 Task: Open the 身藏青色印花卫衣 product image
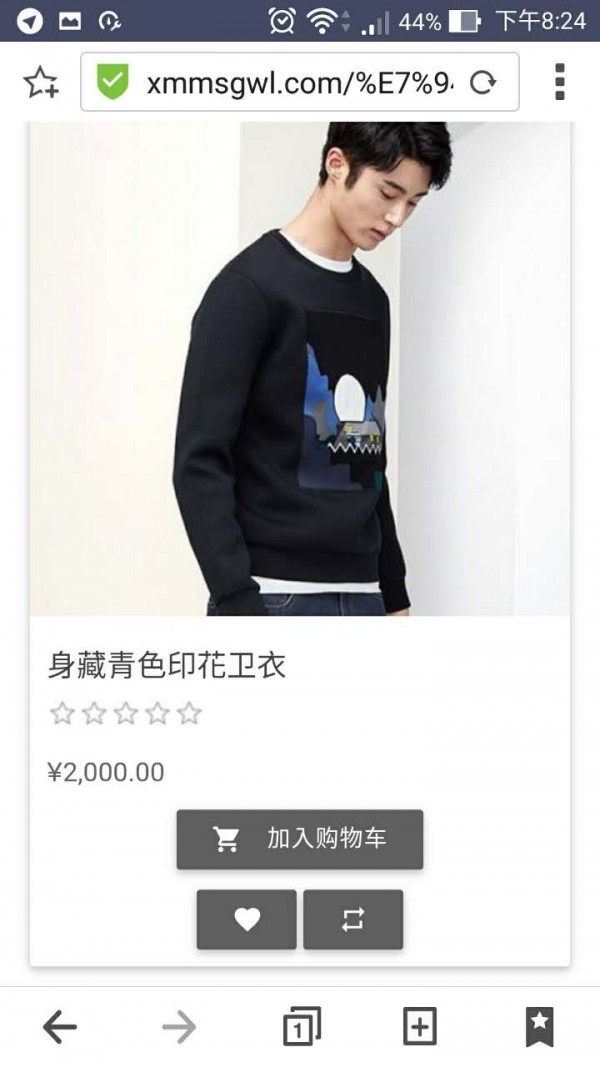(300, 368)
